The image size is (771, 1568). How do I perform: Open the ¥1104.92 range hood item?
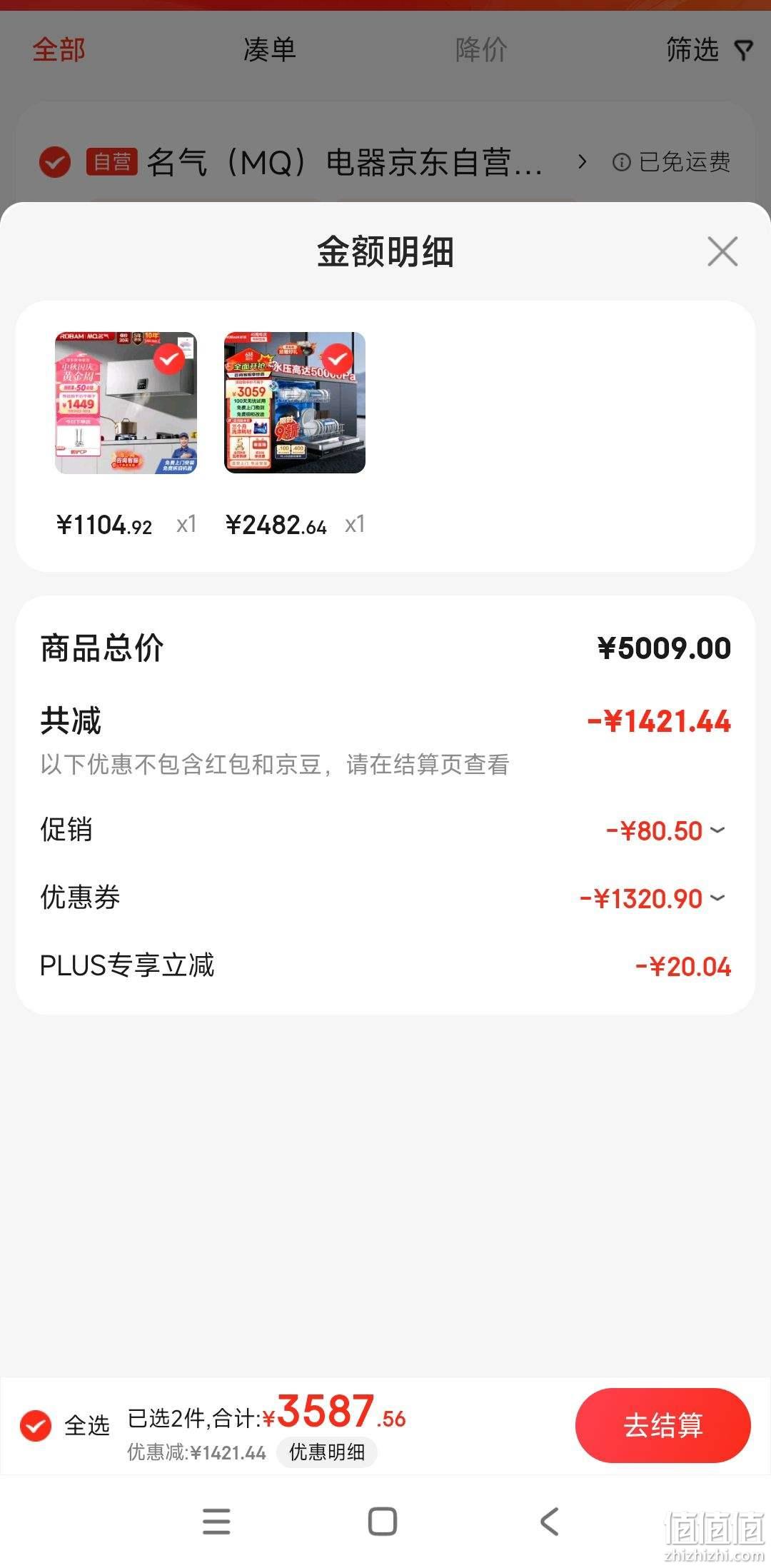tap(126, 403)
